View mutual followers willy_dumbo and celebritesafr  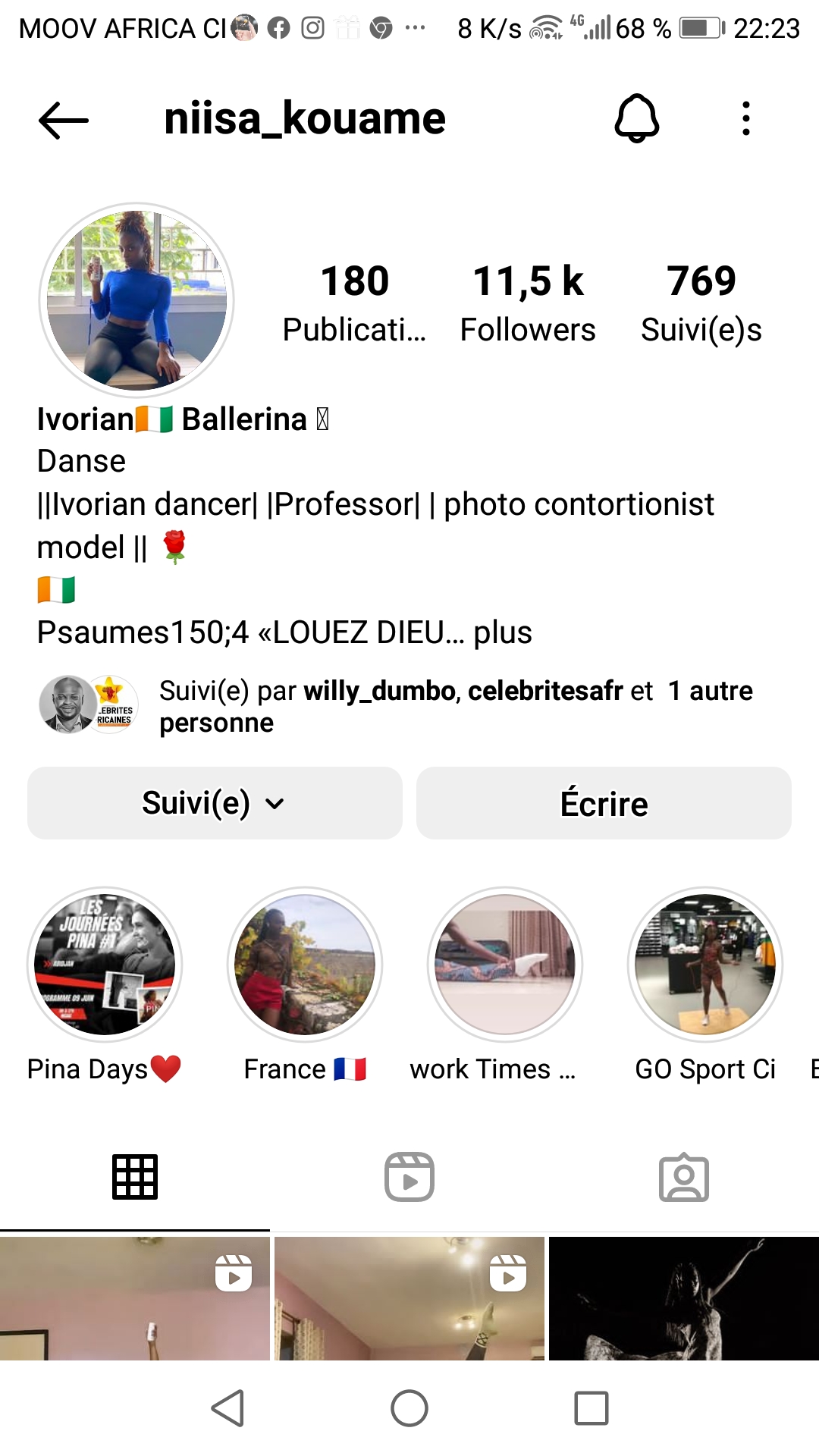pyautogui.click(x=455, y=706)
